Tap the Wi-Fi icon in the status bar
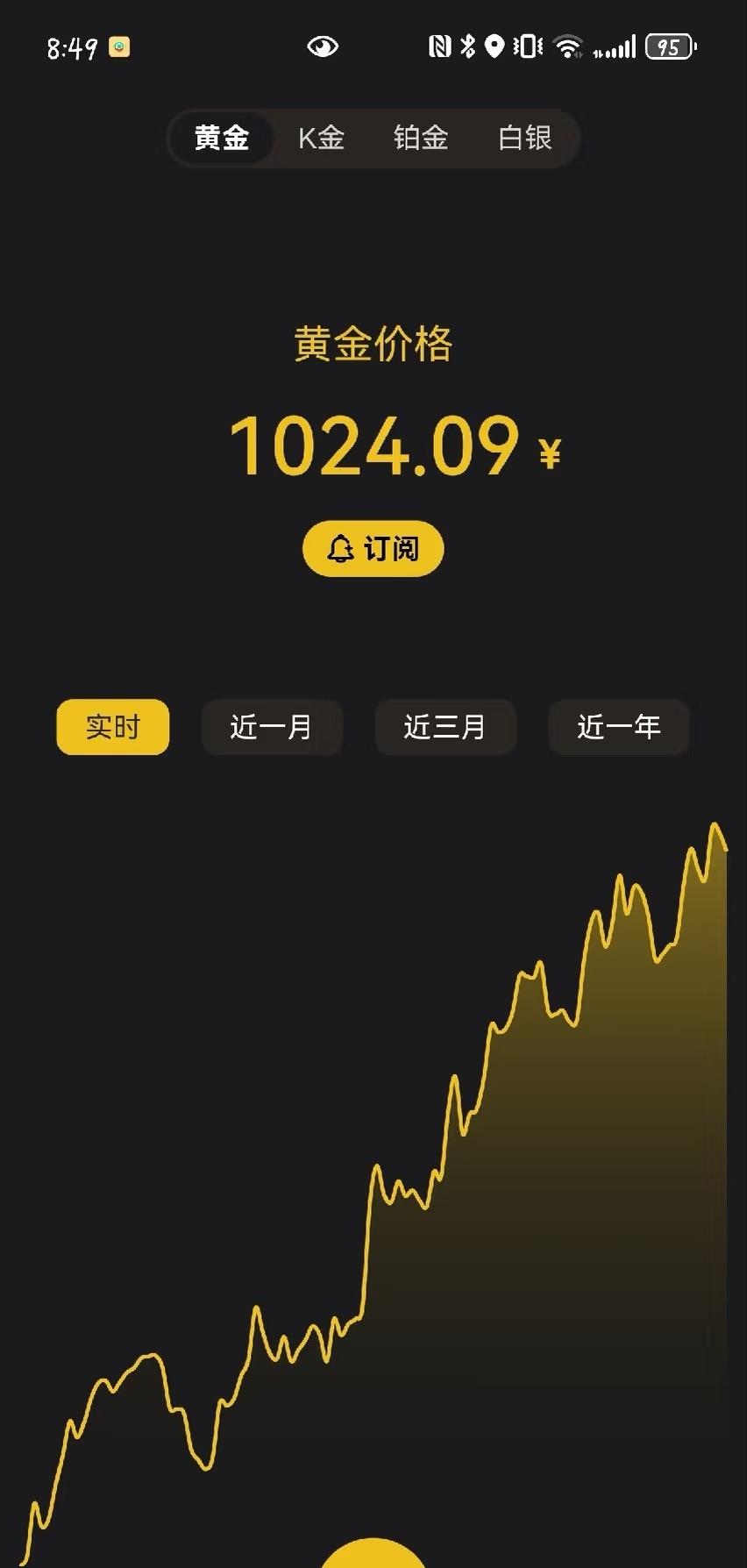The height and width of the screenshot is (1568, 747). (x=568, y=45)
